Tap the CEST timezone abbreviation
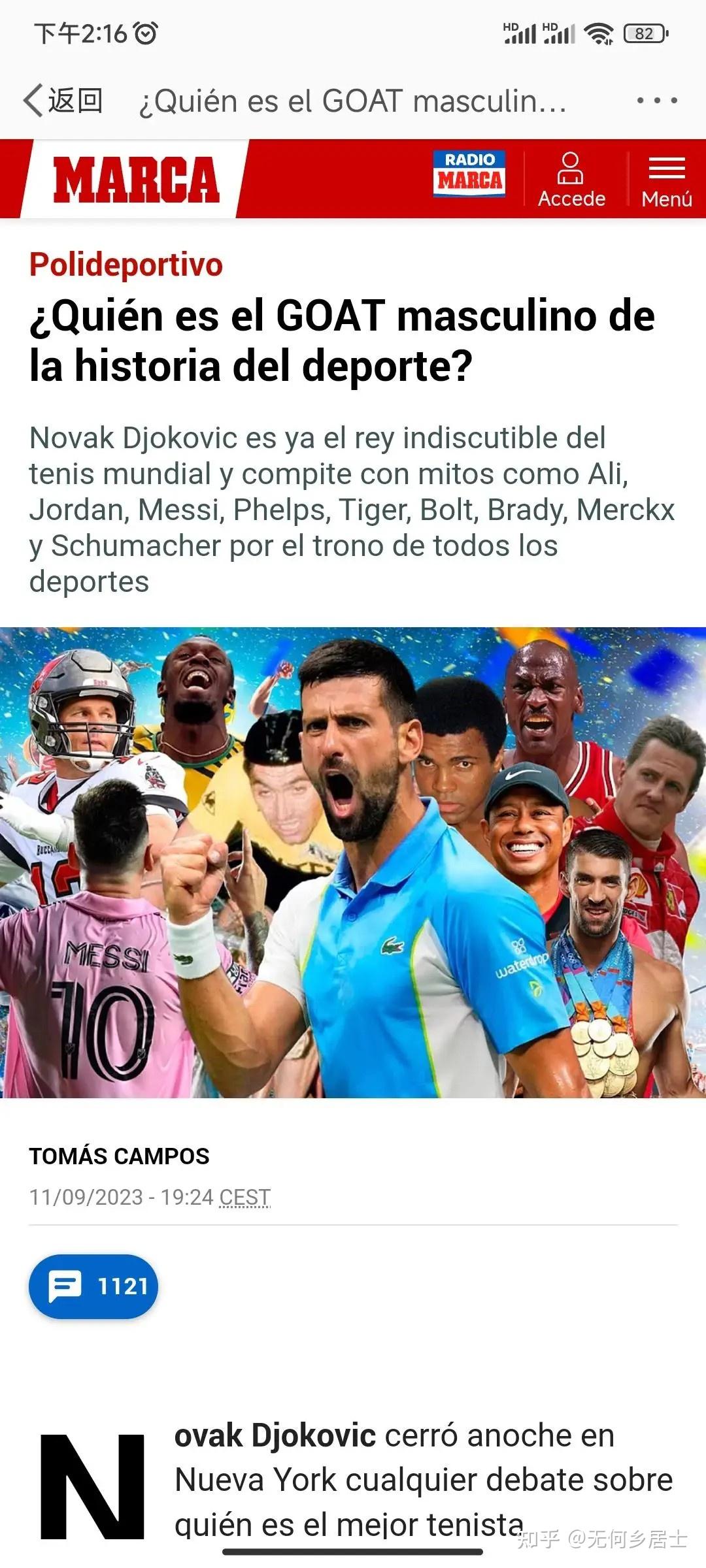This screenshot has width=706, height=1568. tap(244, 1197)
